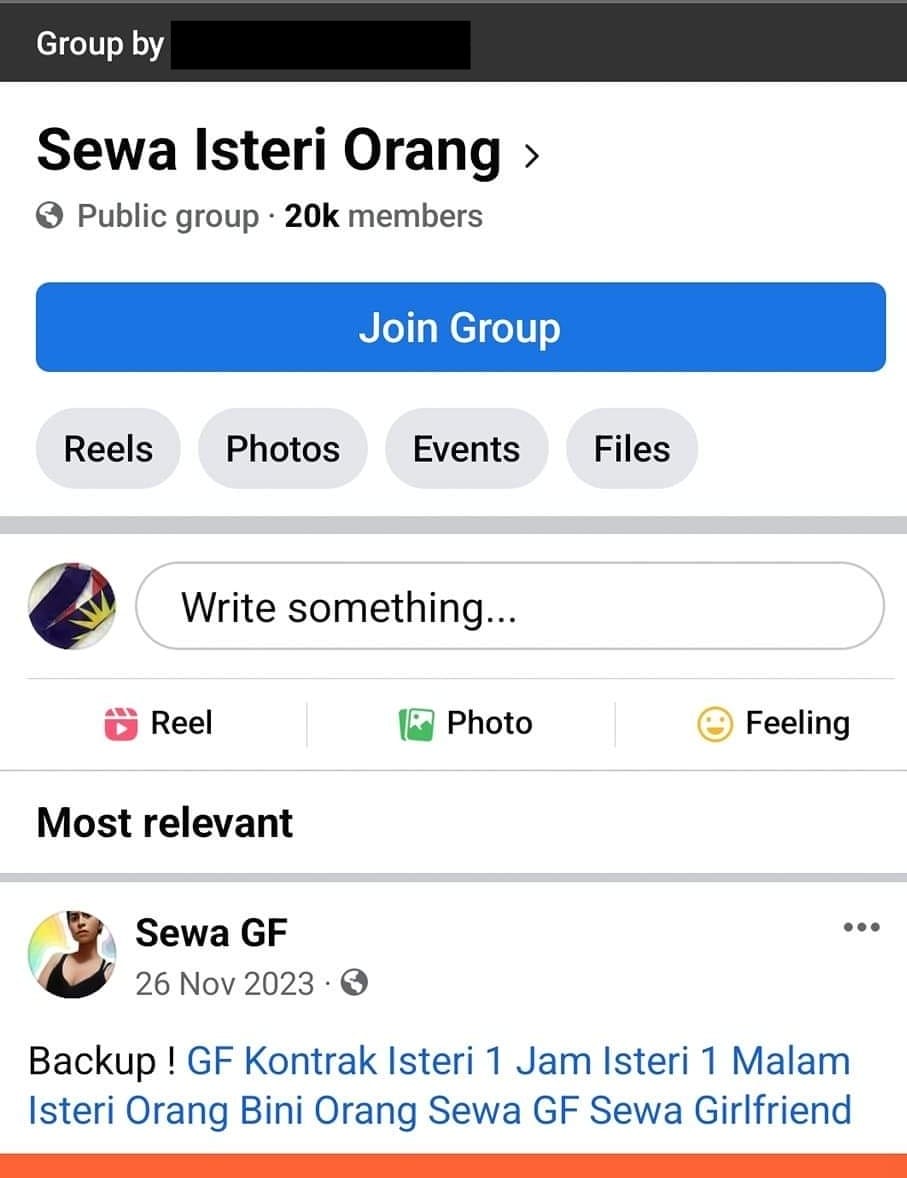The width and height of the screenshot is (907, 1178).
Task: Open the Most relevant sorting options
Action: pos(163,822)
